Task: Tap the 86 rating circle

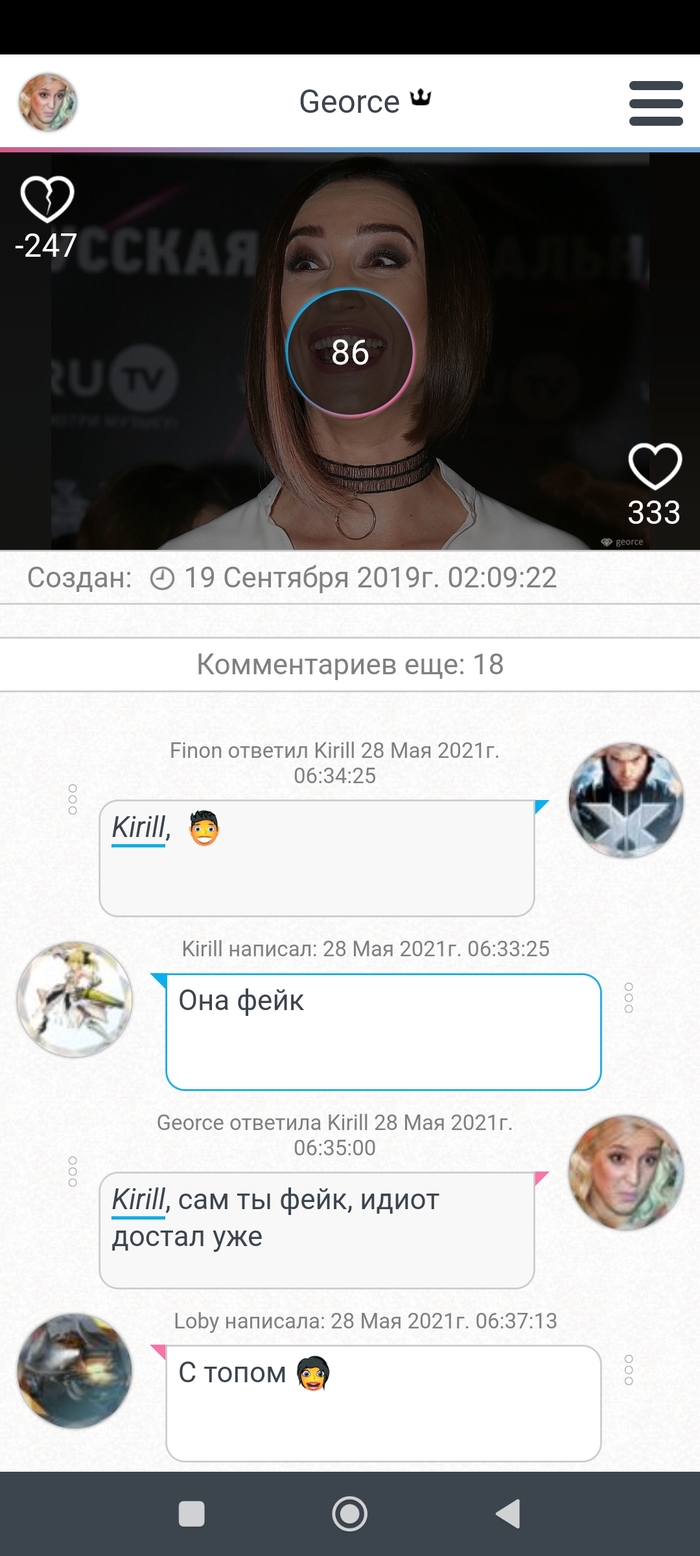Action: click(x=350, y=352)
